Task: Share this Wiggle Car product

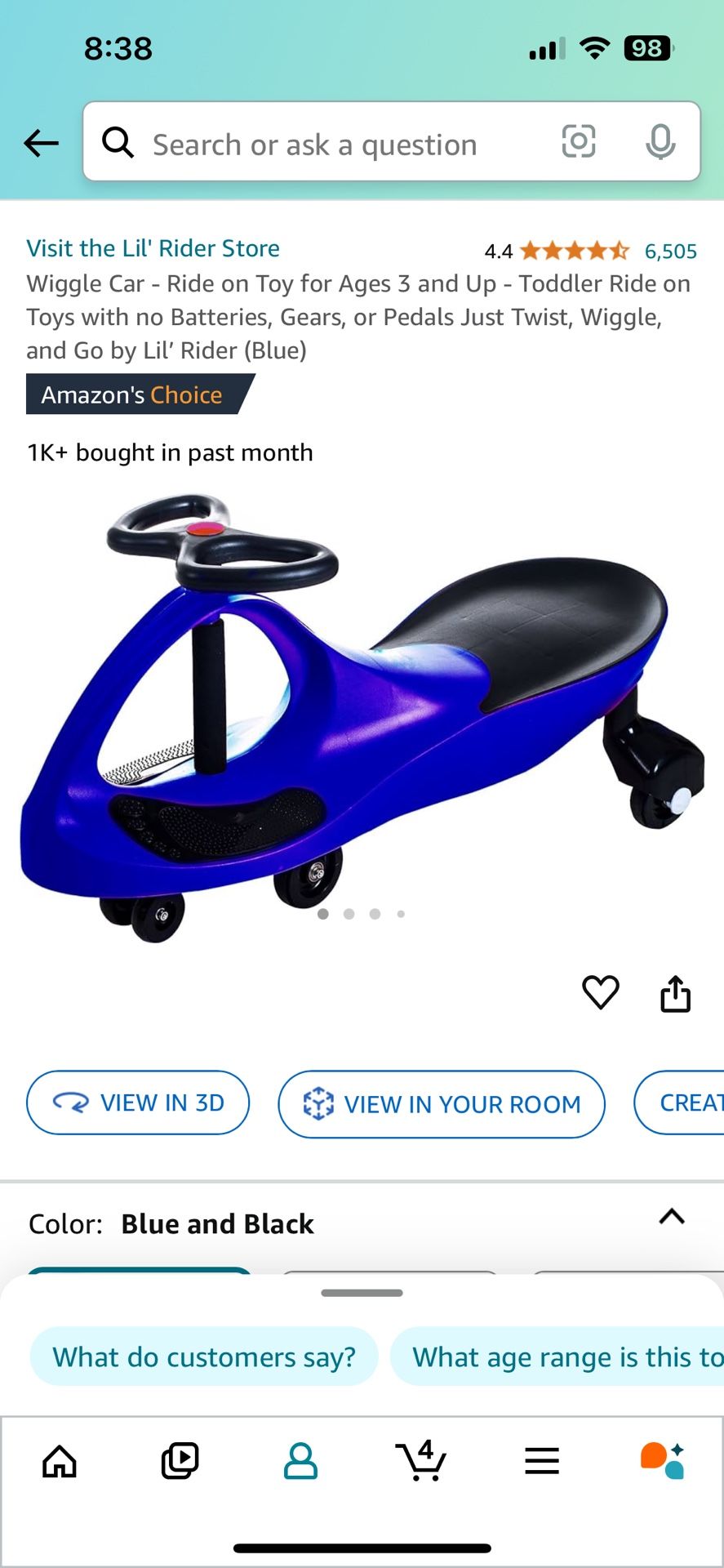Action: click(675, 993)
